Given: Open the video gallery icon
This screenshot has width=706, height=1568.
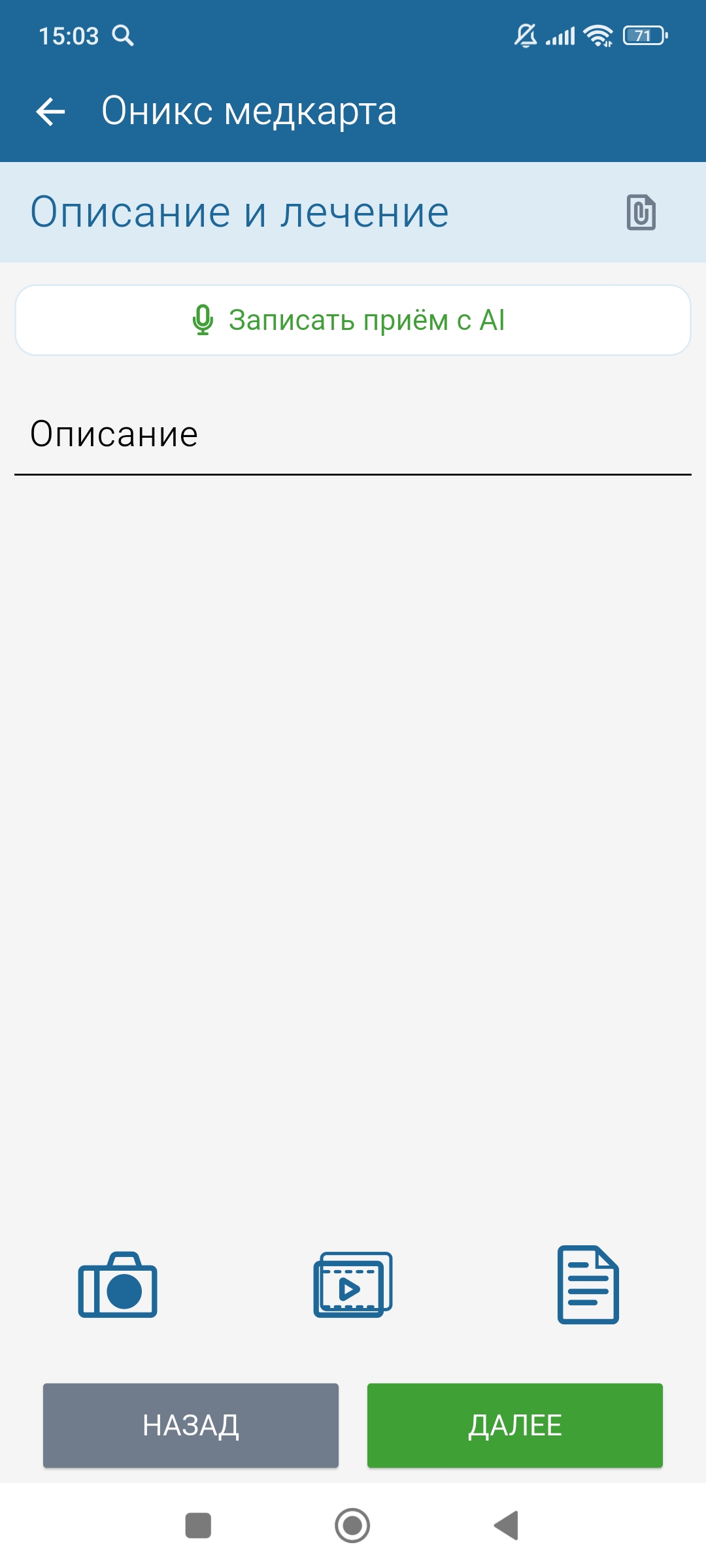Looking at the screenshot, I should (353, 1284).
